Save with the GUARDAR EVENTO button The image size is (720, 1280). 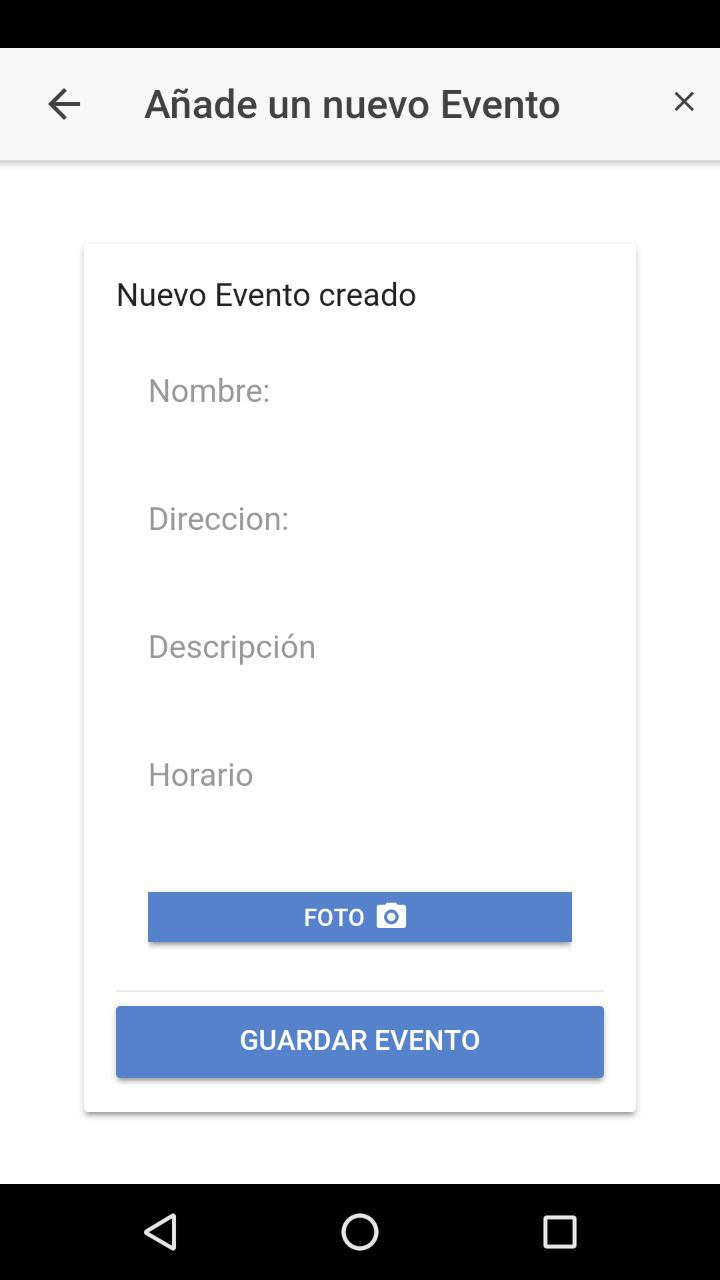click(360, 1041)
